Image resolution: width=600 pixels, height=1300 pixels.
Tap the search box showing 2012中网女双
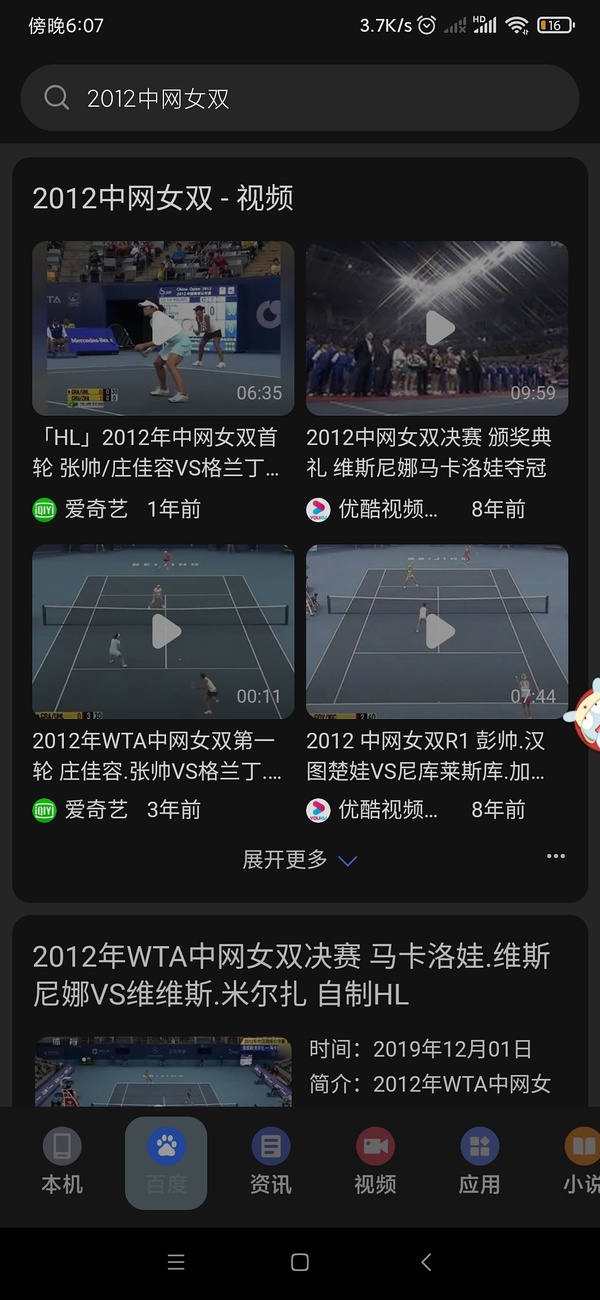(300, 98)
